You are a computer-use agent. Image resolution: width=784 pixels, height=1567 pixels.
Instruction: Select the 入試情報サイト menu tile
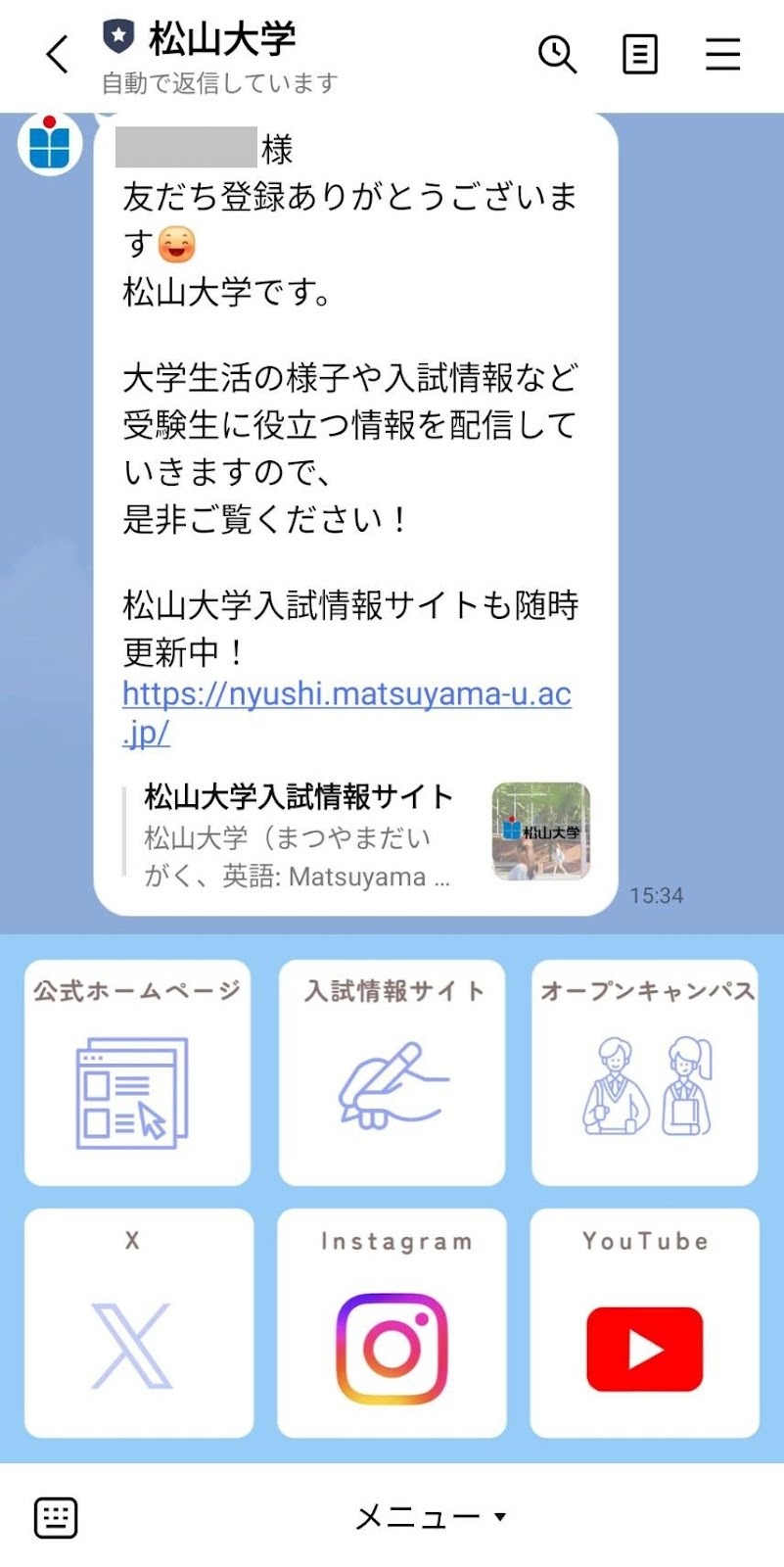pos(392,1072)
